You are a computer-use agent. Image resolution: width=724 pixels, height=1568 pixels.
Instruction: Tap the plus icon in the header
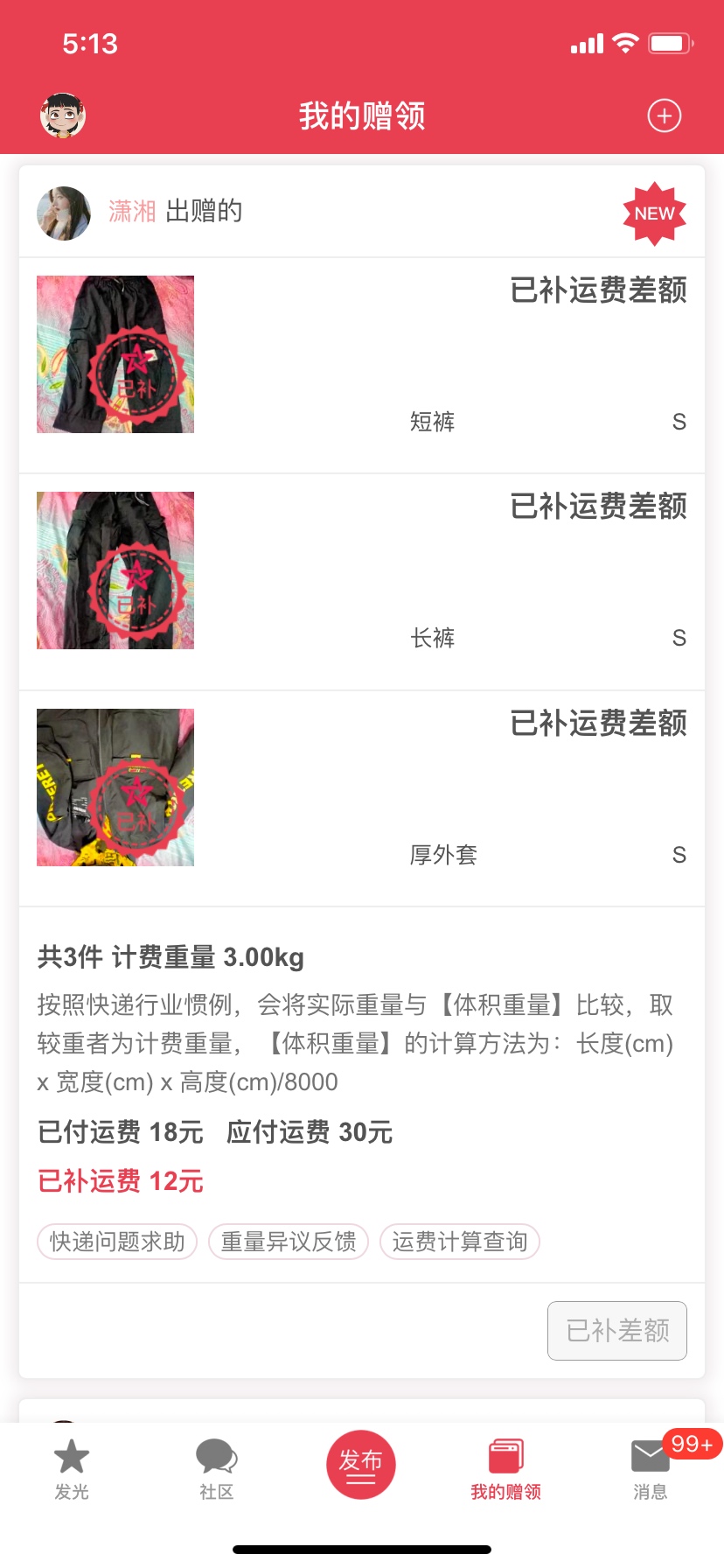coord(665,115)
